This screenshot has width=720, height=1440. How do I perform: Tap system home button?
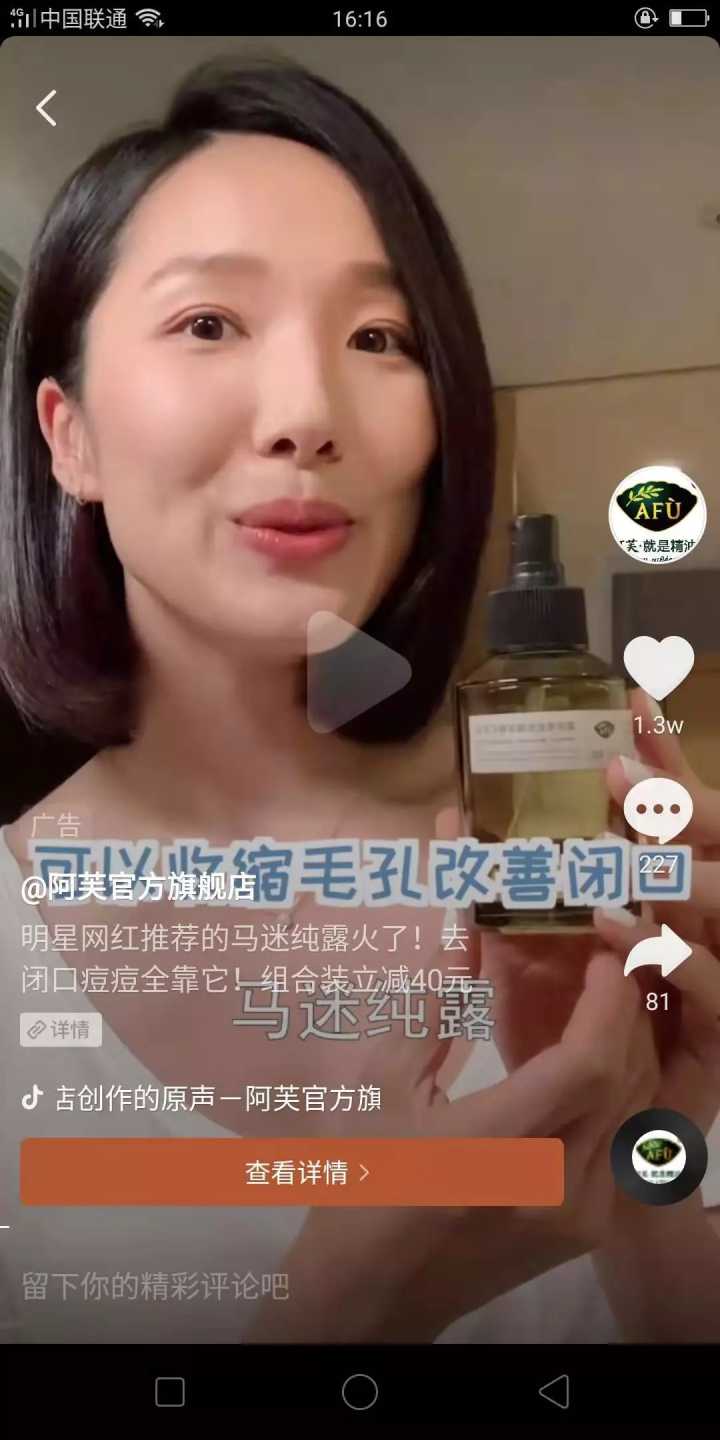click(x=360, y=1391)
